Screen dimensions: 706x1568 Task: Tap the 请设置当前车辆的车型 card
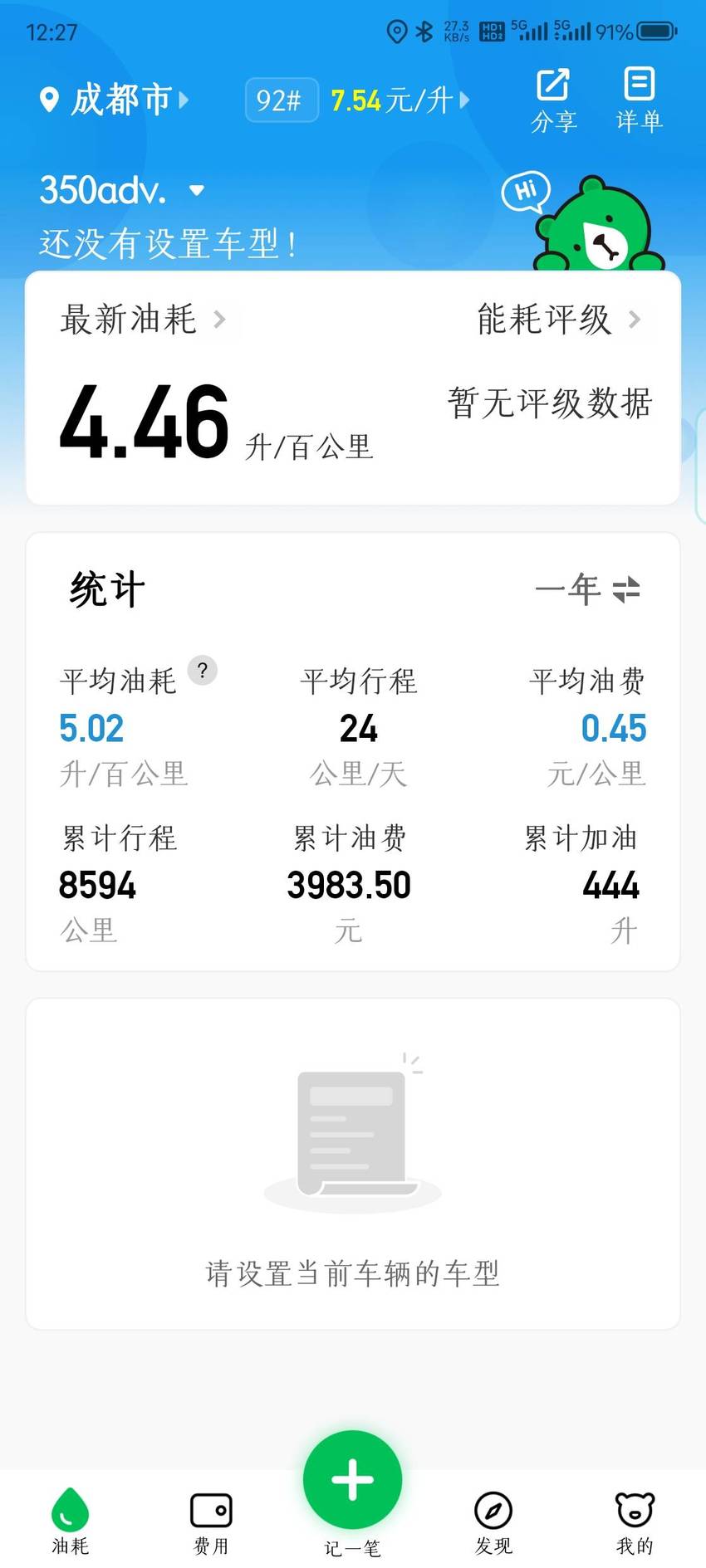tap(353, 1164)
